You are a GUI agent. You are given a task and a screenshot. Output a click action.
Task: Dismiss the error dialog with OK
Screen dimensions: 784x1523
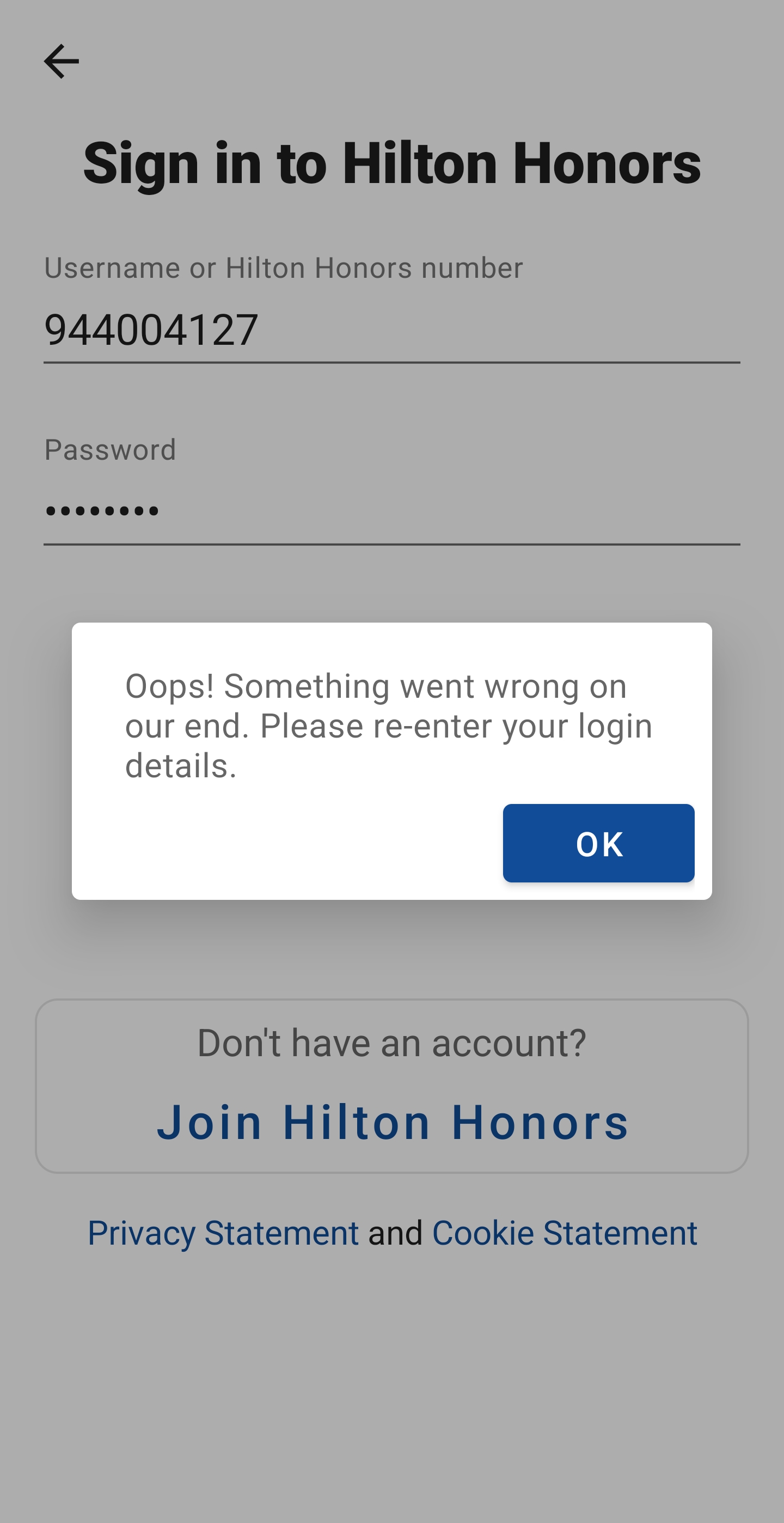coord(598,843)
